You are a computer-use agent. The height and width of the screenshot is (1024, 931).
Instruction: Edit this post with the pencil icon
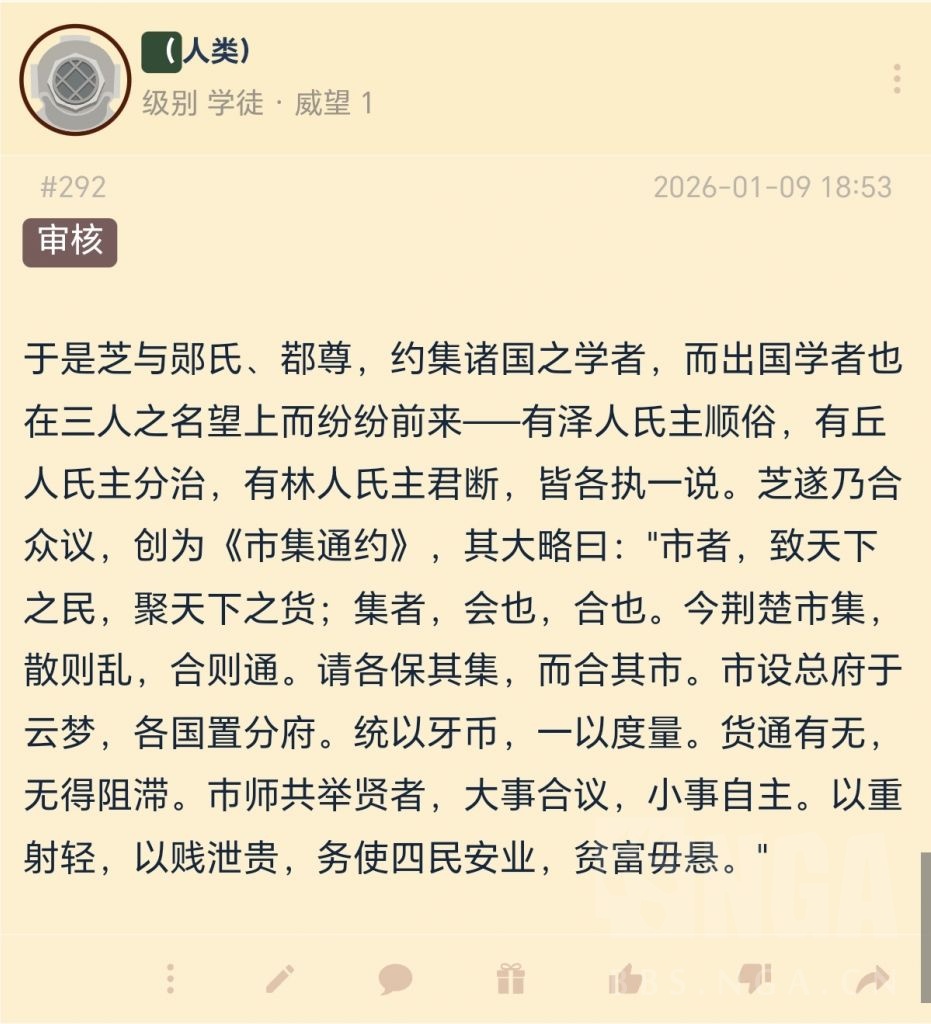pos(280,980)
